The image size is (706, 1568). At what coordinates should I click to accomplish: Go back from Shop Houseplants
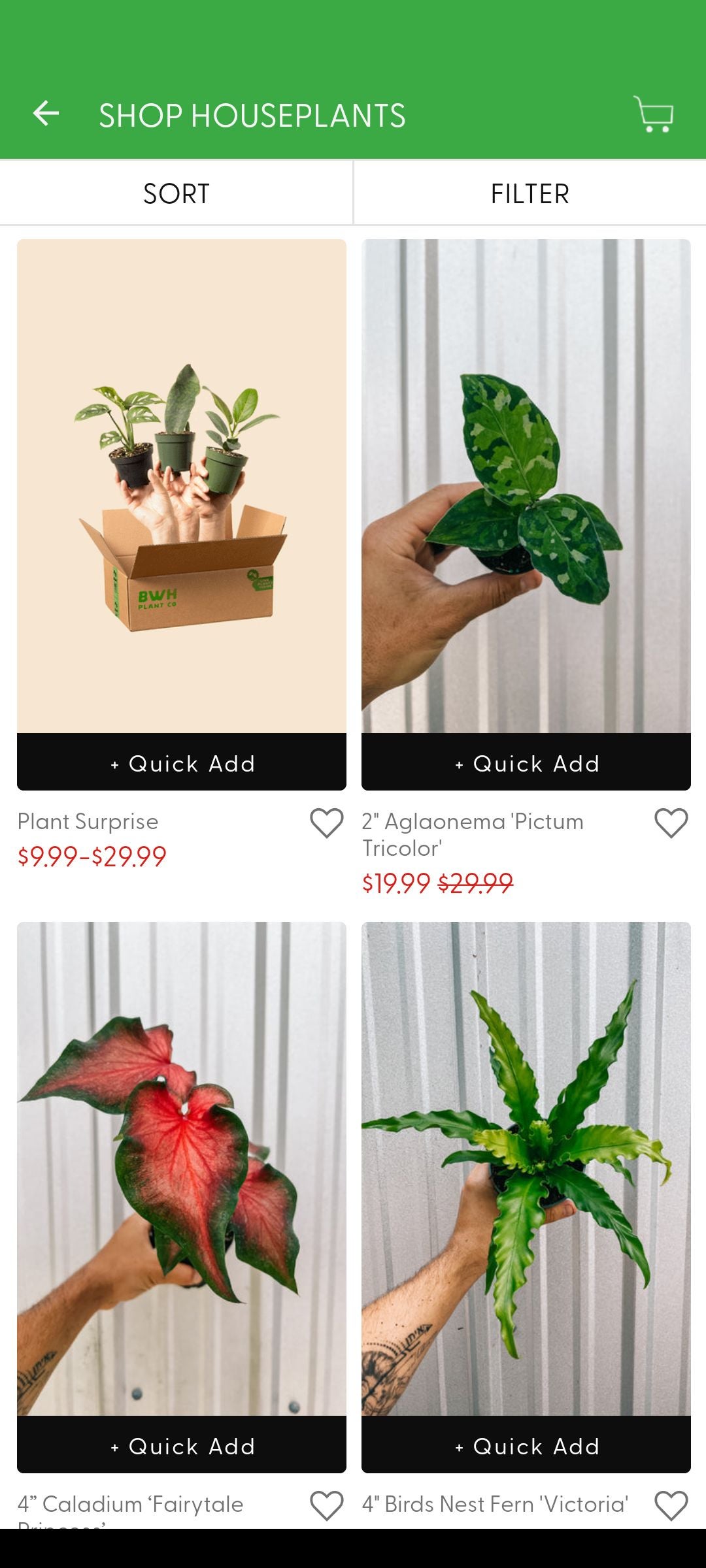(46, 114)
